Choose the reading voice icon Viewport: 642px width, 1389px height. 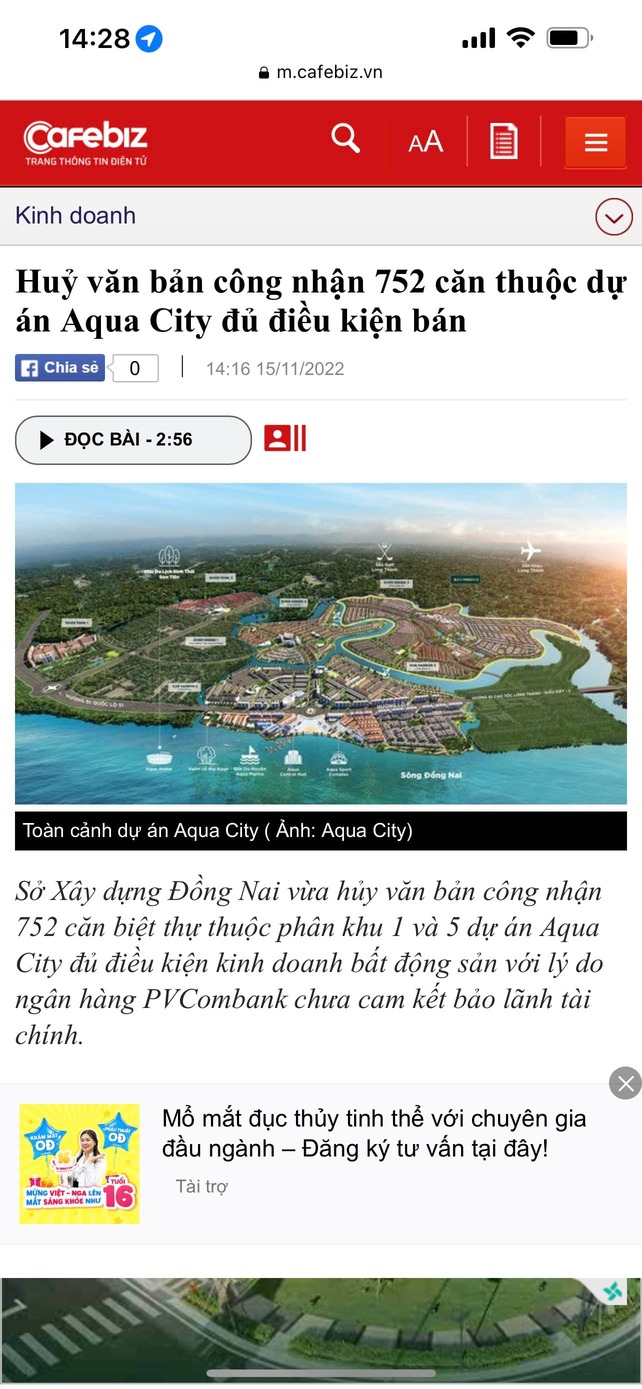[x=285, y=439]
